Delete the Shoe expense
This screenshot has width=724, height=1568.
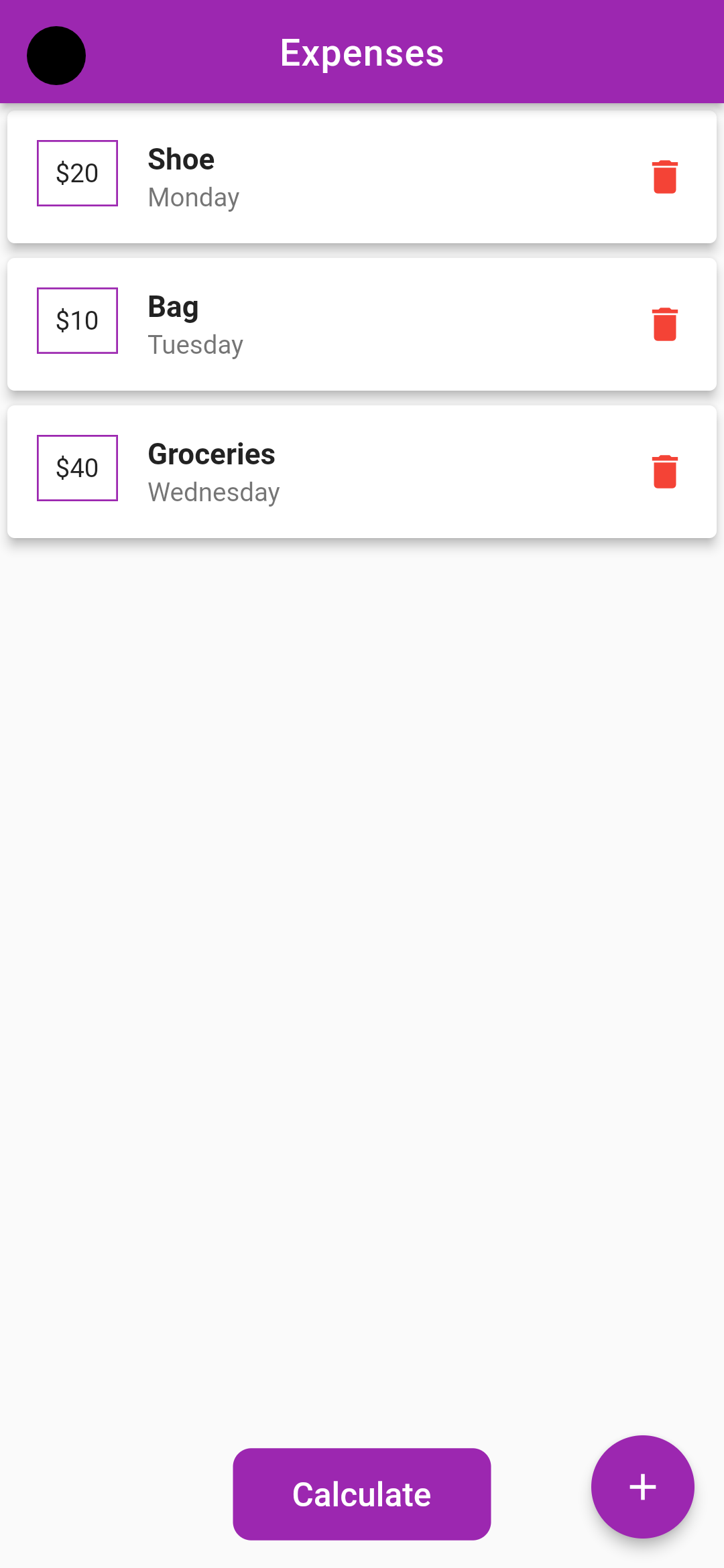pyautogui.click(x=664, y=176)
